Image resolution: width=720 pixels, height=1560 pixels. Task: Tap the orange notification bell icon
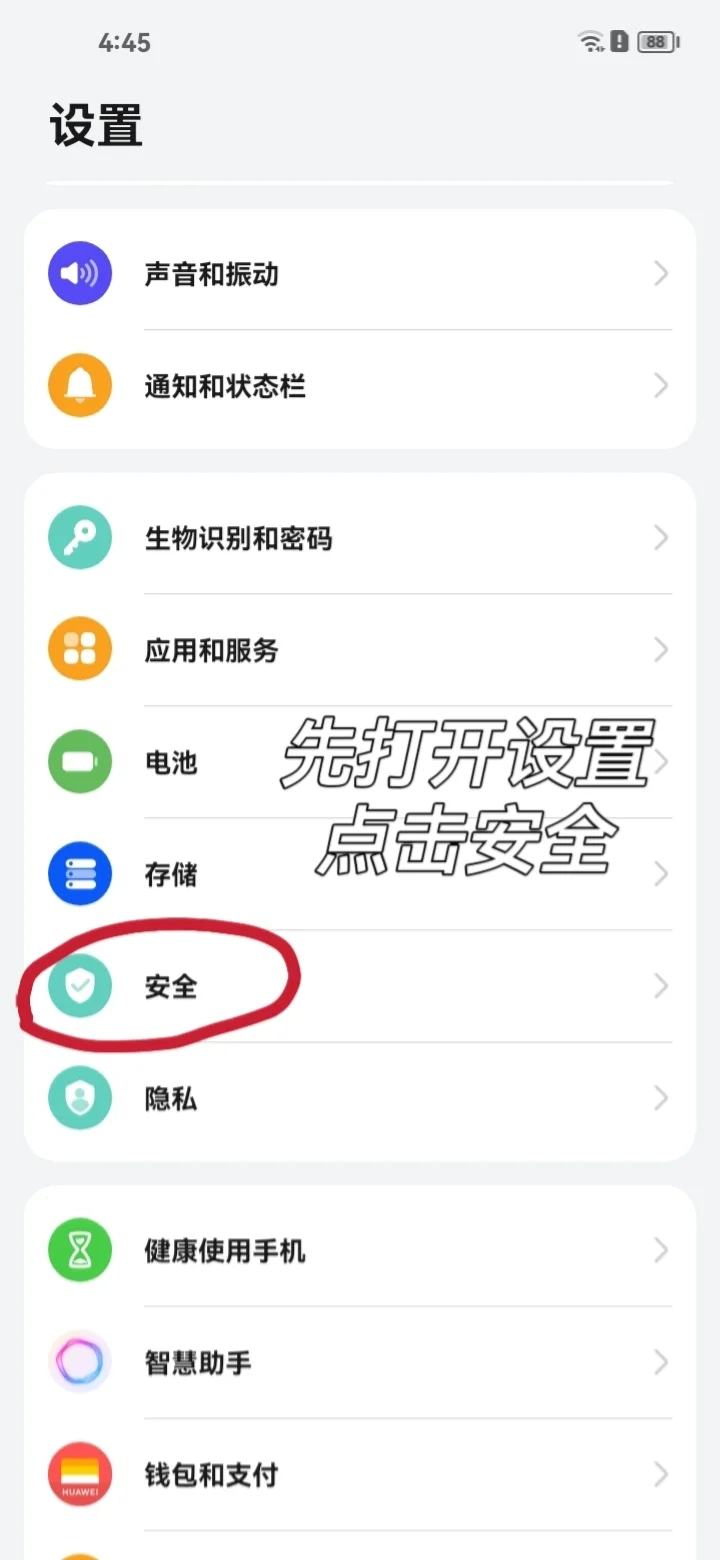pyautogui.click(x=80, y=385)
